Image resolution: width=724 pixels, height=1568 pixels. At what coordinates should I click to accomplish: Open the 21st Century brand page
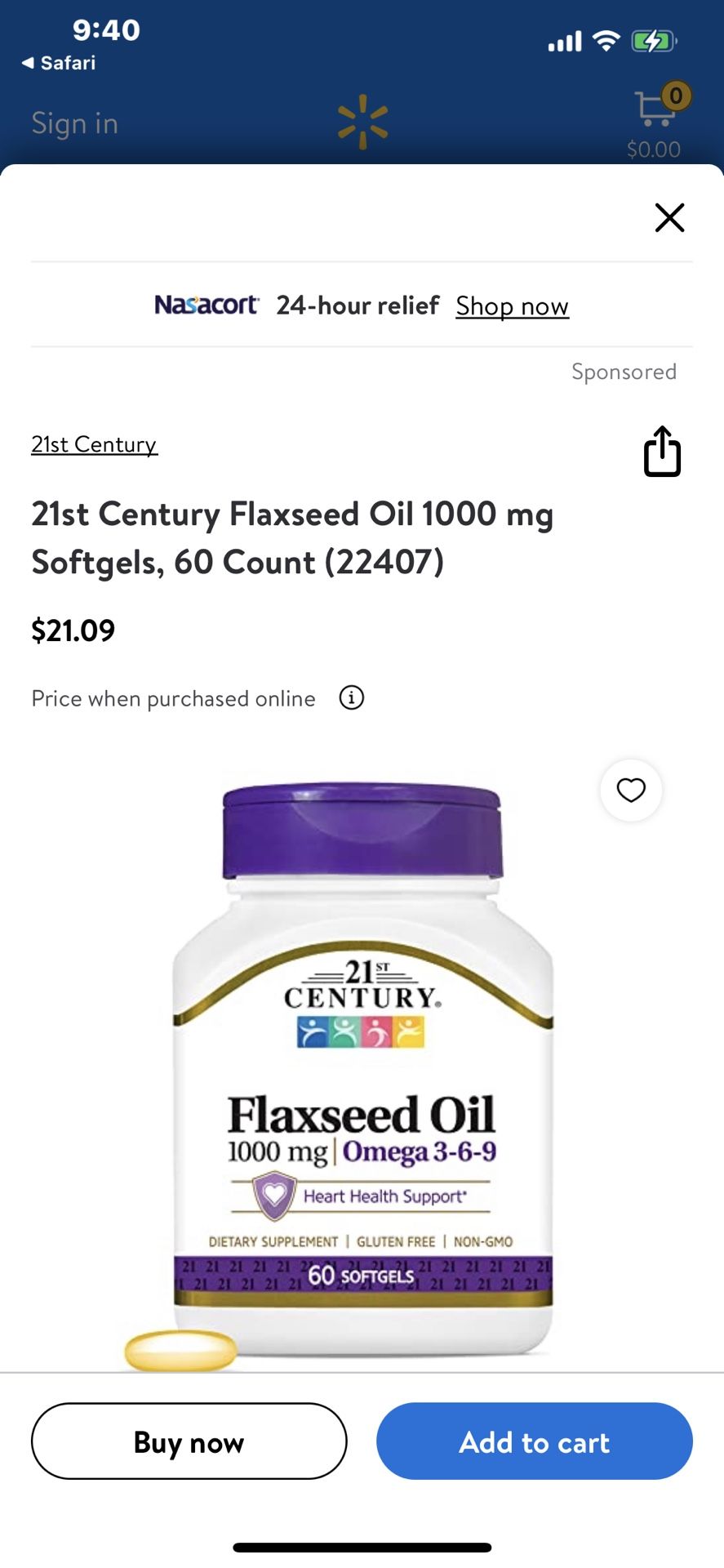click(94, 443)
